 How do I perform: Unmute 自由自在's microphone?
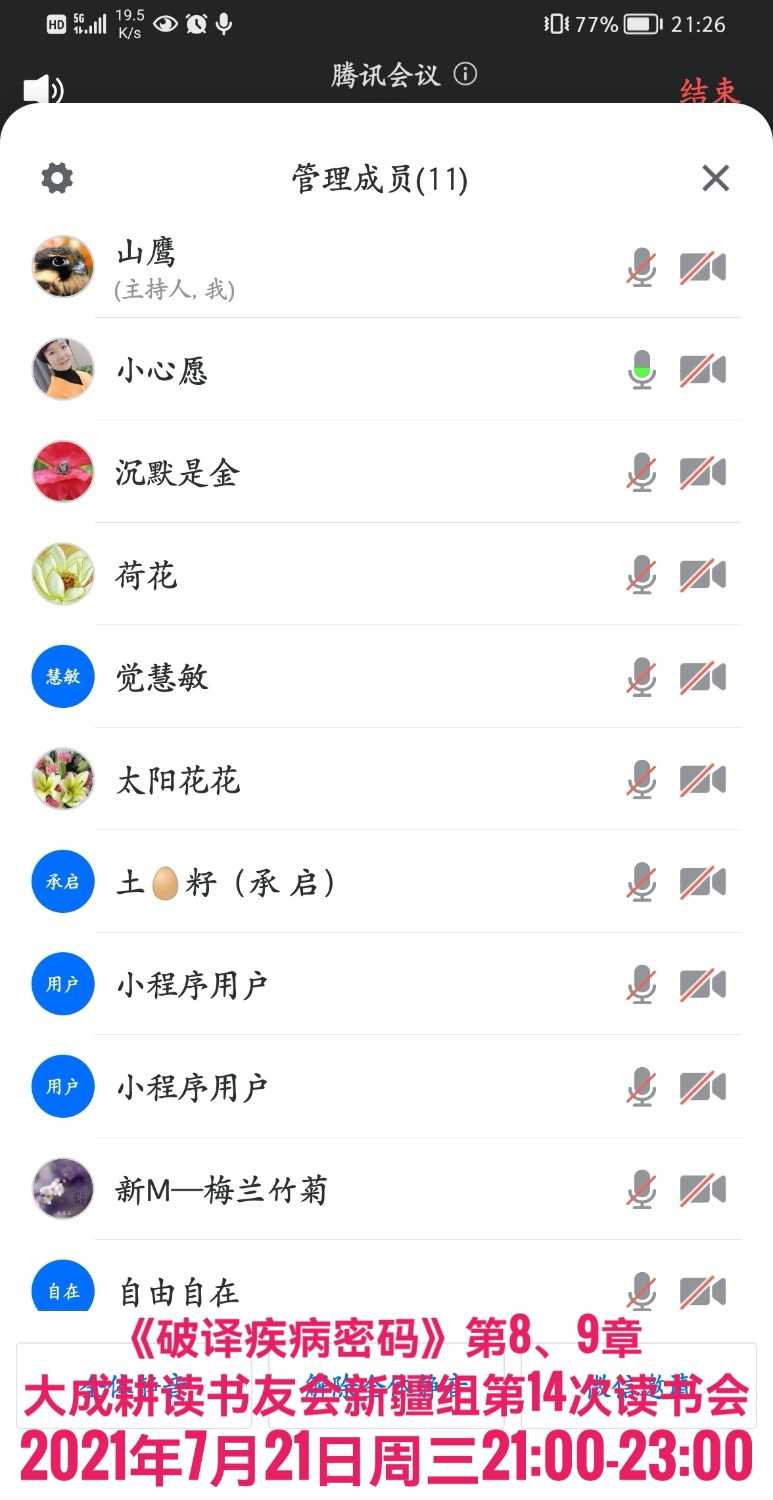point(641,1291)
